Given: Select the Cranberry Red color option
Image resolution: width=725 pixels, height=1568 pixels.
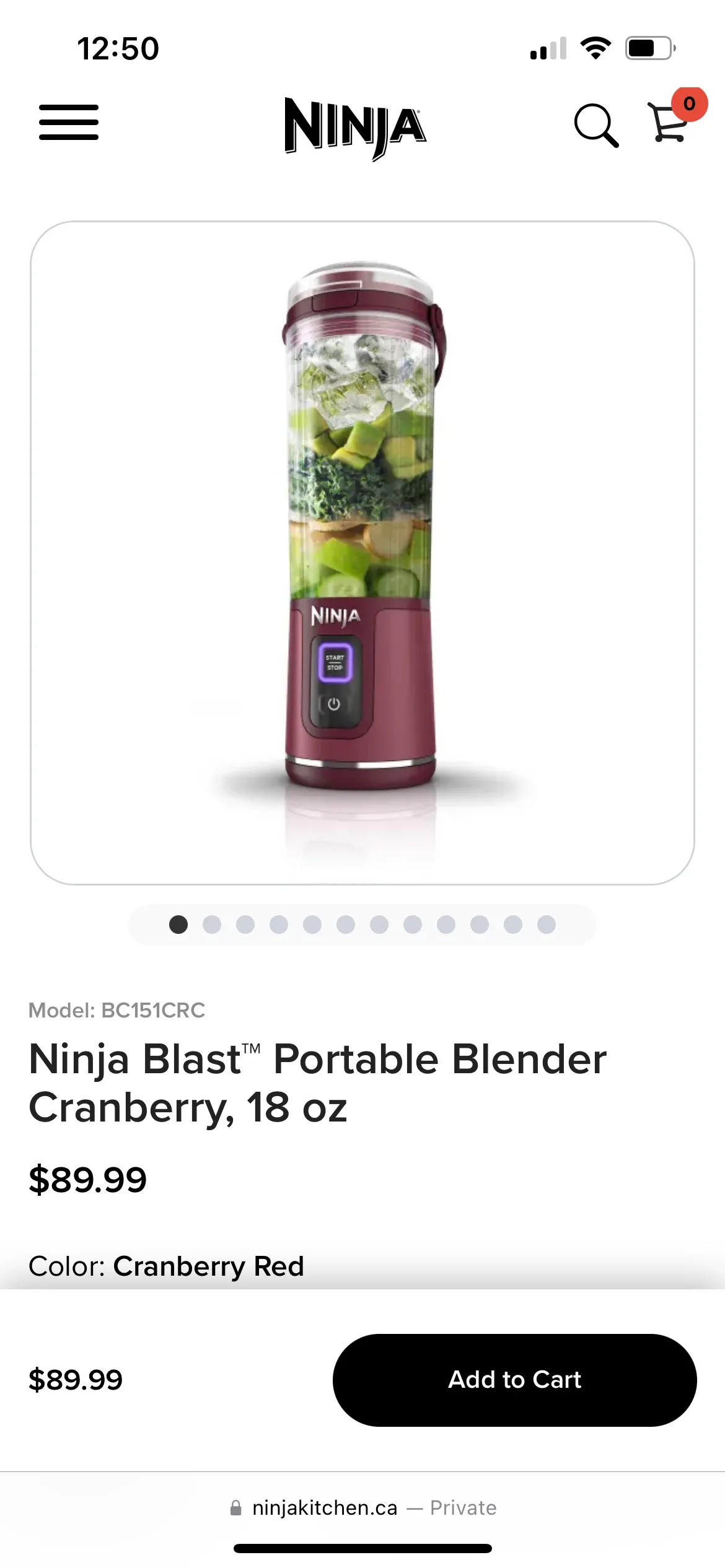Looking at the screenshot, I should (208, 1266).
